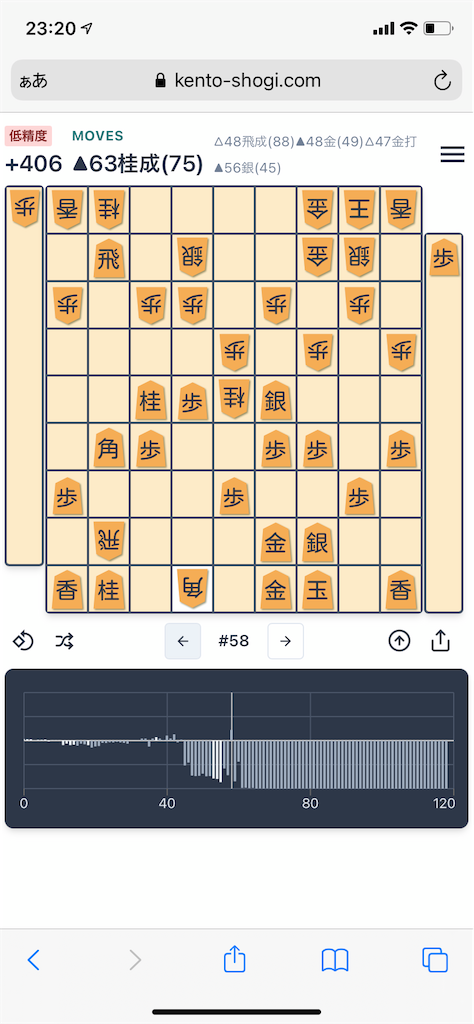Flip the board orientation

[x=23, y=641]
